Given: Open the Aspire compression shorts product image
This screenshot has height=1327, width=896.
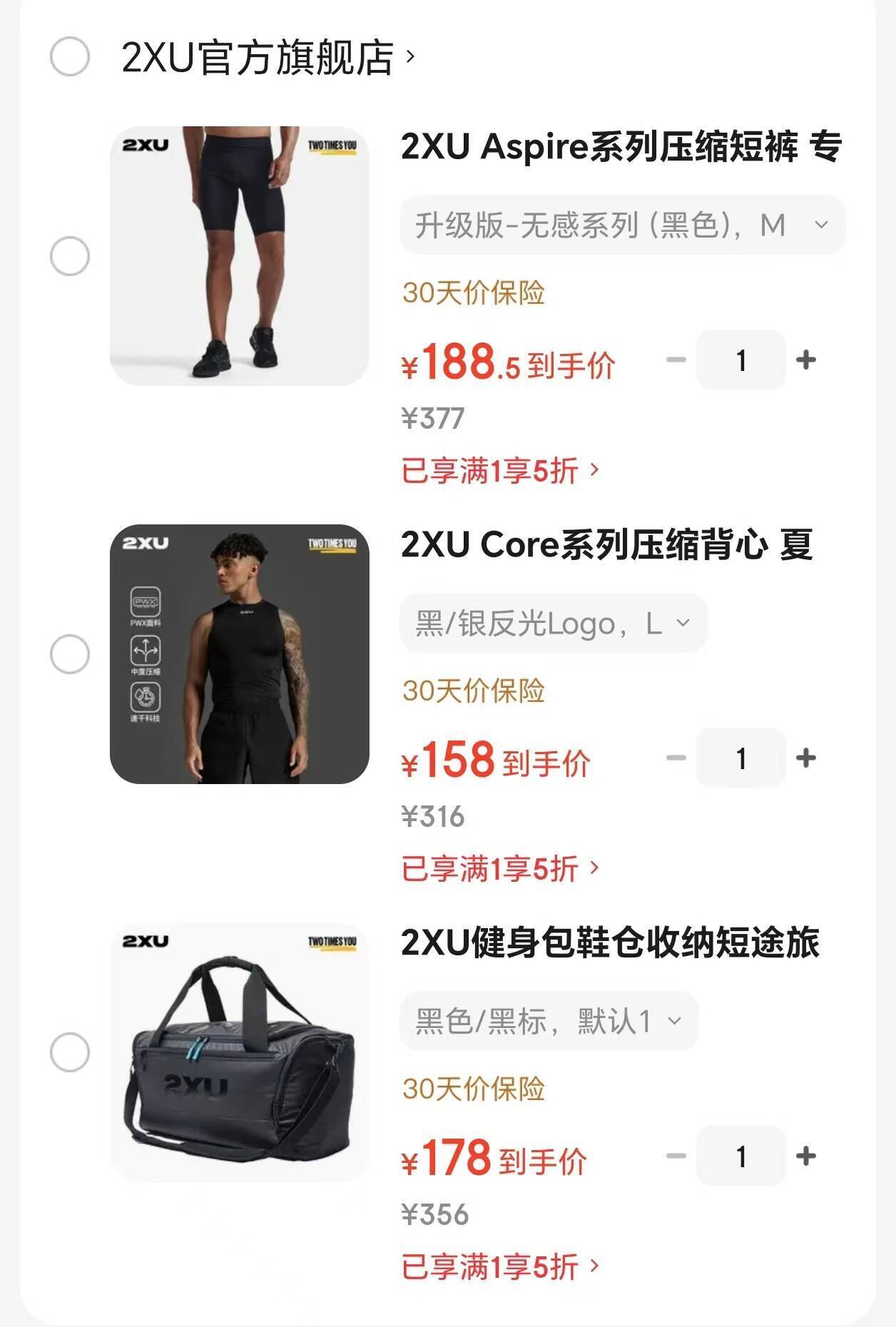Looking at the screenshot, I should 240,256.
